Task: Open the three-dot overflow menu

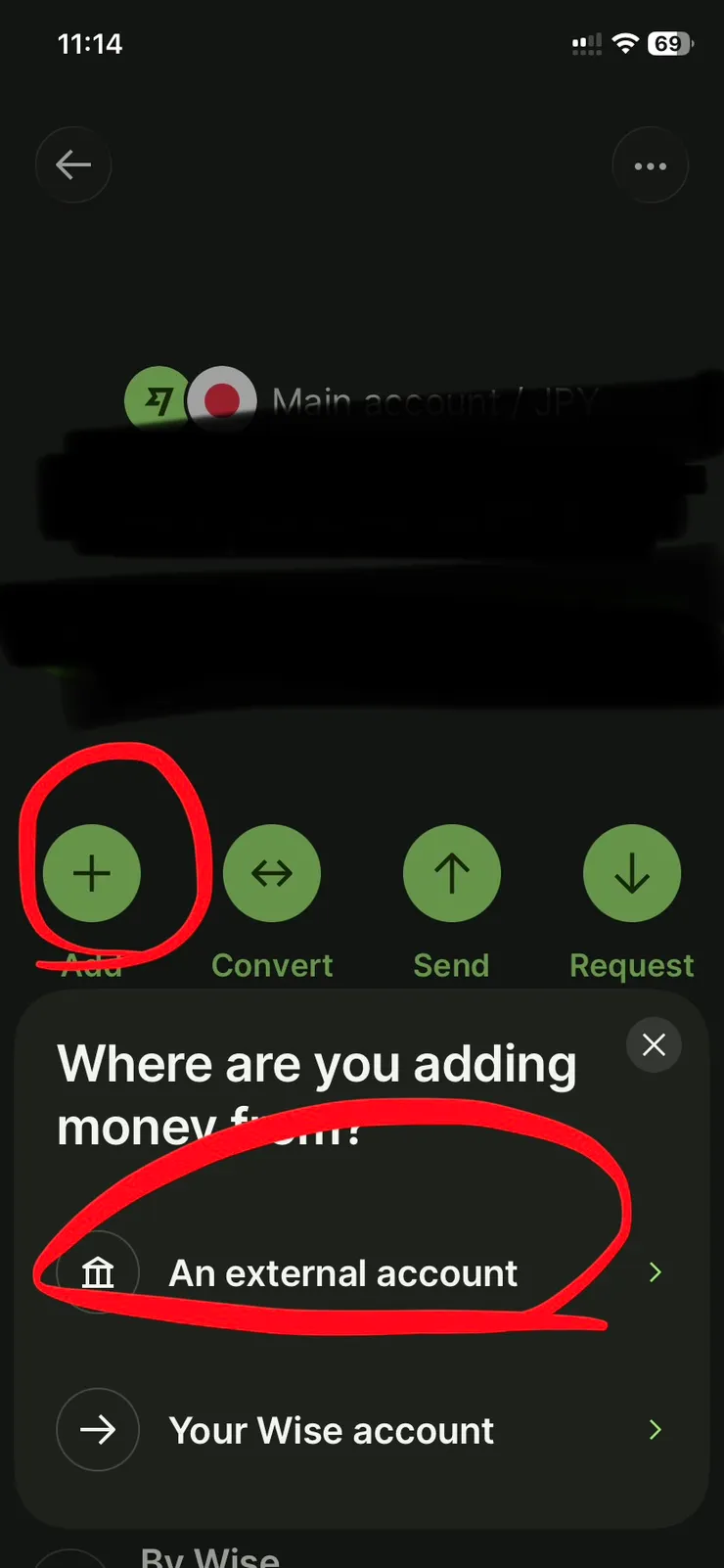Action: pyautogui.click(x=650, y=165)
